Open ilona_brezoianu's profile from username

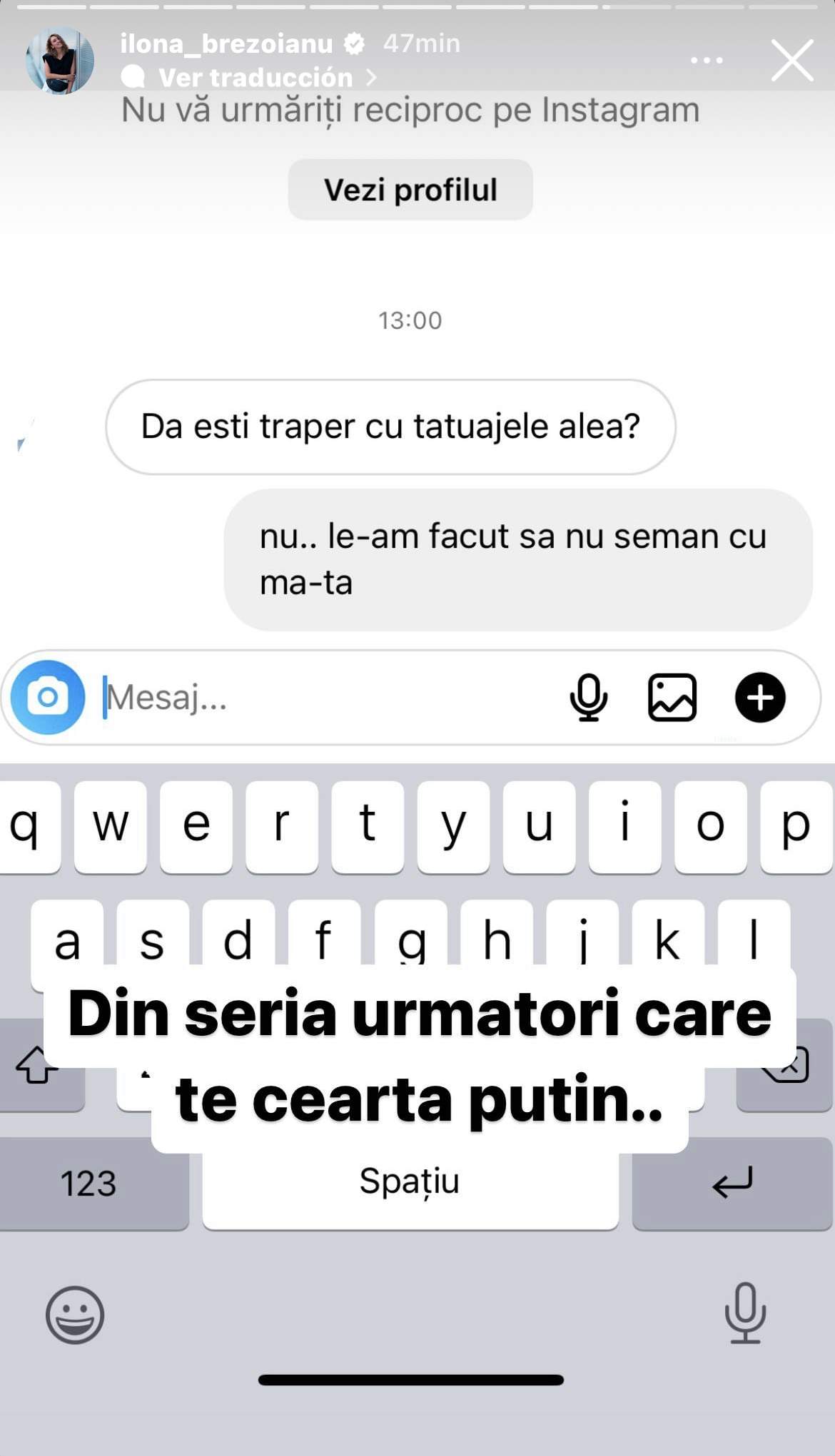(226, 44)
